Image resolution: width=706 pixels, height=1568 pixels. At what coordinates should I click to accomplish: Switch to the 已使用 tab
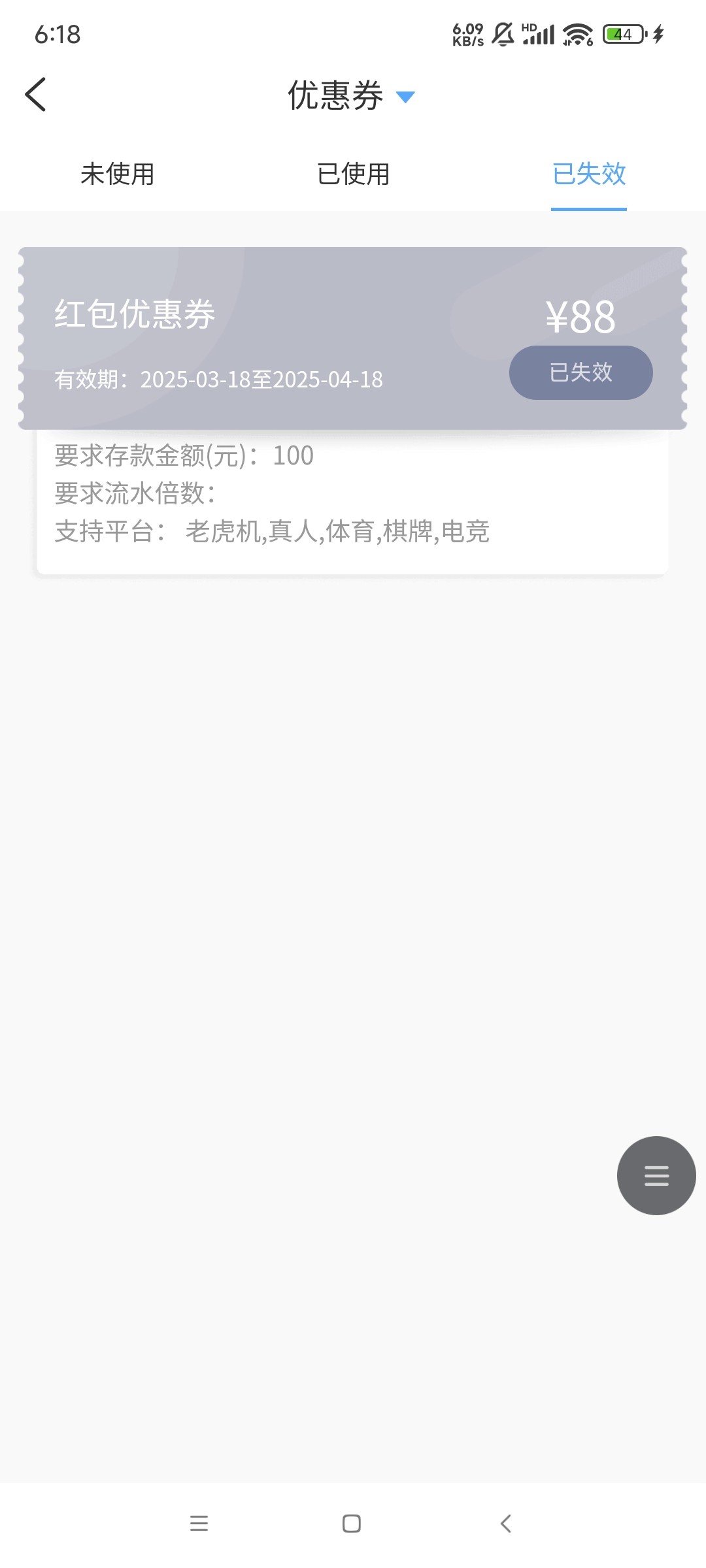[x=353, y=174]
